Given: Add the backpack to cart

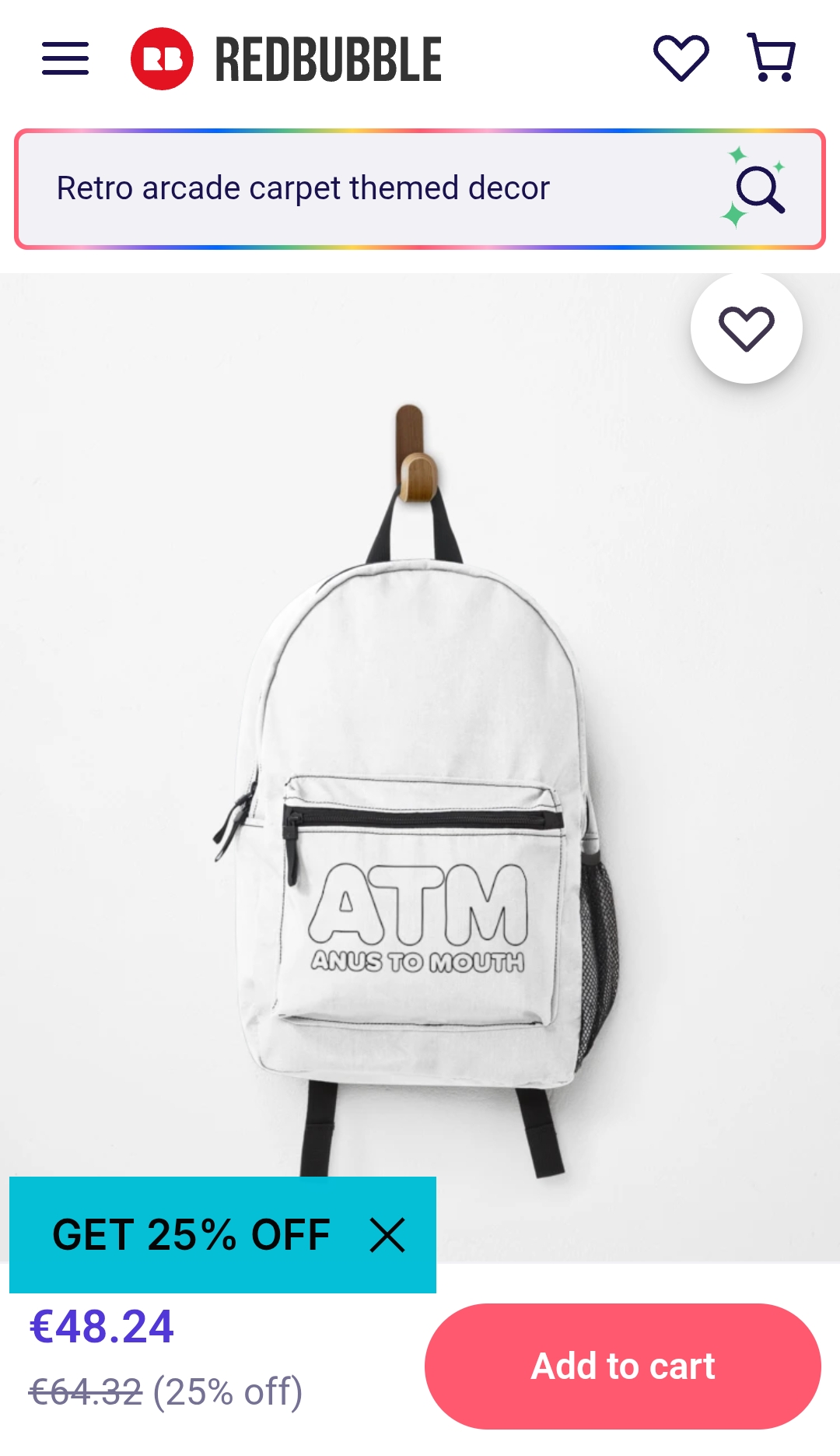Looking at the screenshot, I should (622, 1367).
